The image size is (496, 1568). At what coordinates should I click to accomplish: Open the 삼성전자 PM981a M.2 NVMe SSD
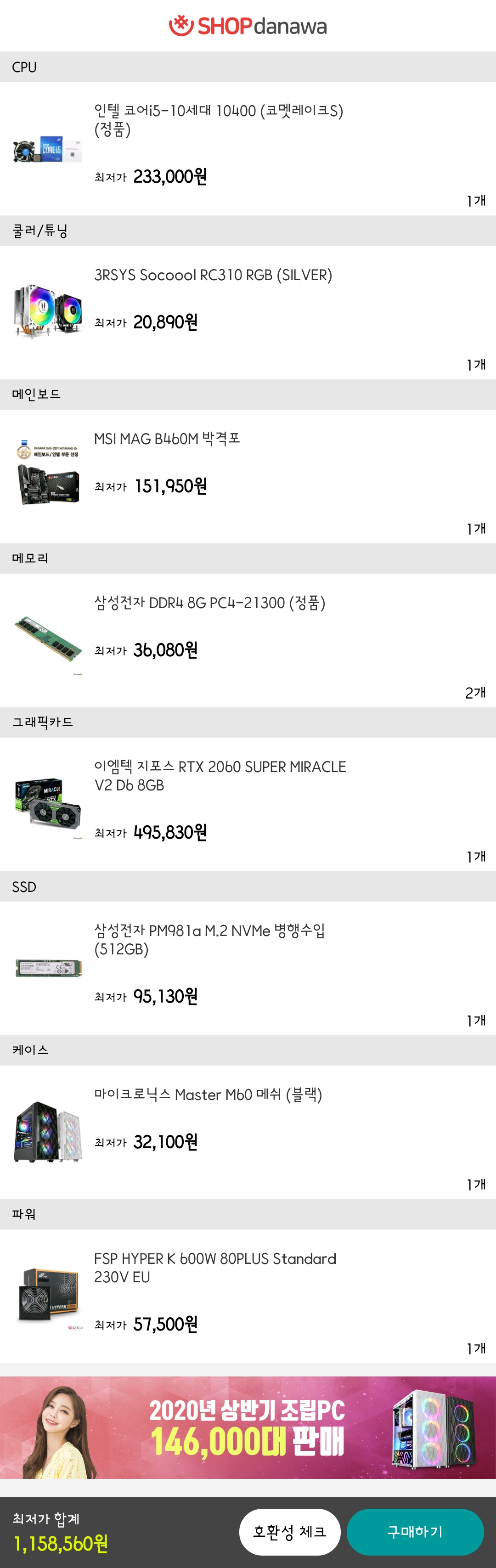pyautogui.click(x=209, y=939)
